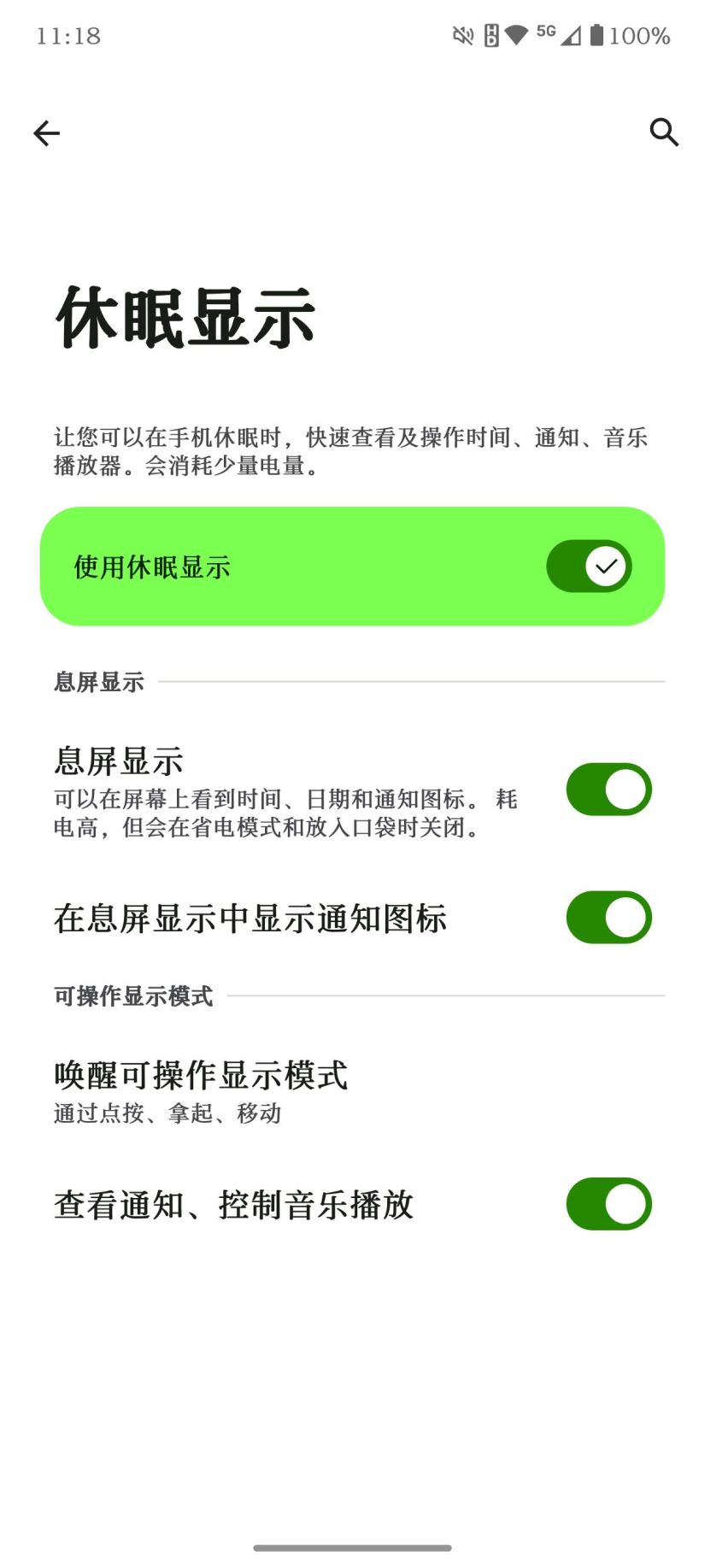Switch off 查看通知、控制音乐播放
705x1568 pixels.
point(608,1204)
